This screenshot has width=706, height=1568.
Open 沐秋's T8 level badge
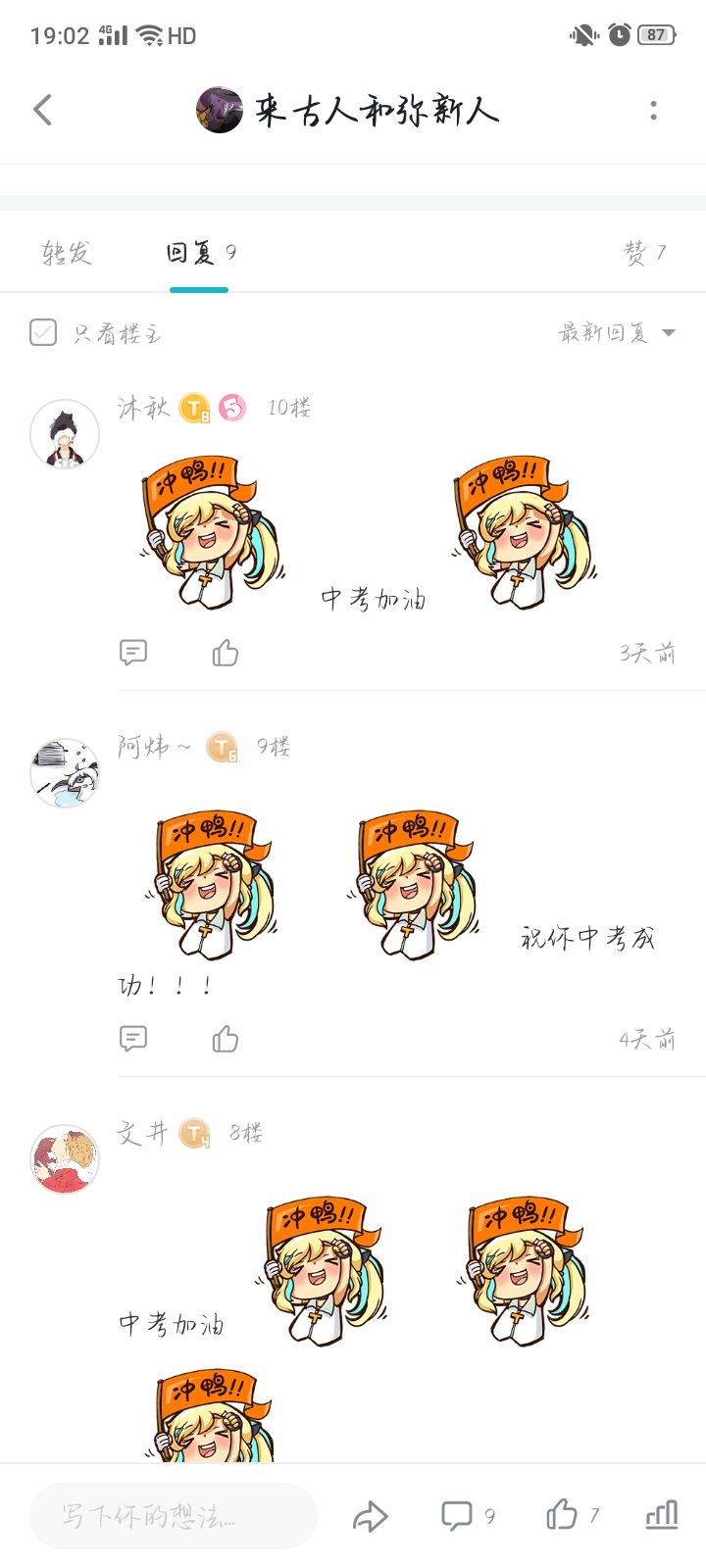coord(192,407)
